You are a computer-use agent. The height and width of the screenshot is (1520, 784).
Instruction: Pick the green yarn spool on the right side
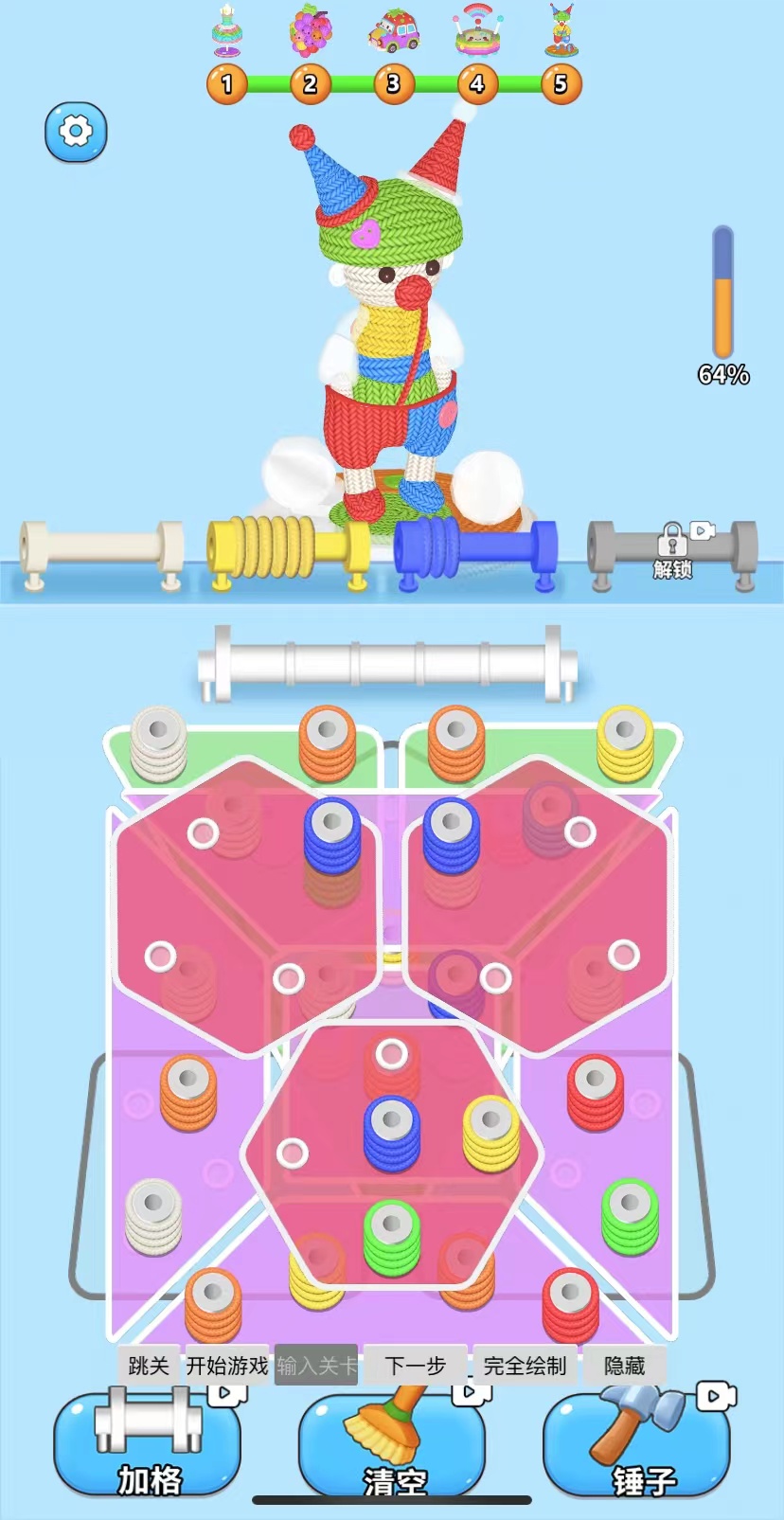click(630, 1217)
